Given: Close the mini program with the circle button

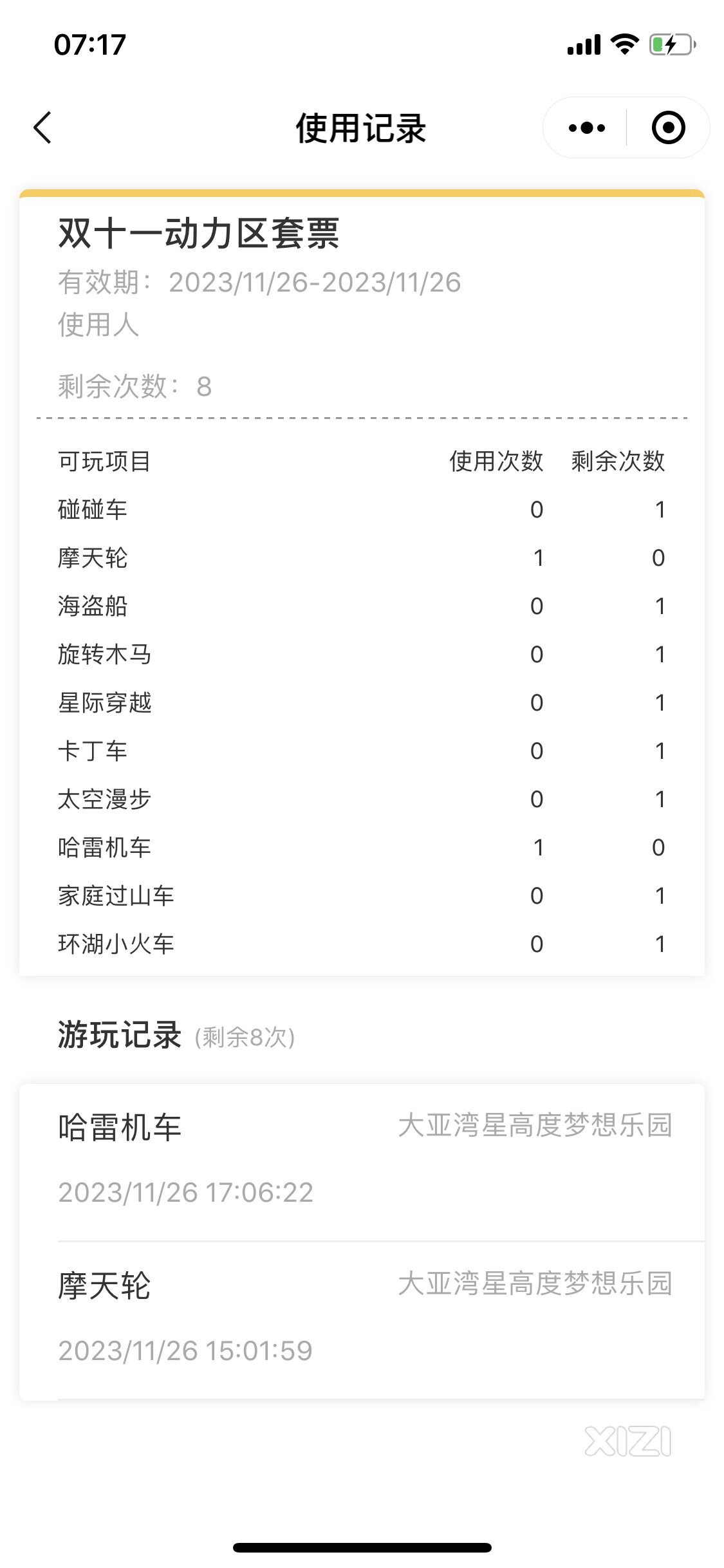Looking at the screenshot, I should pos(668,127).
